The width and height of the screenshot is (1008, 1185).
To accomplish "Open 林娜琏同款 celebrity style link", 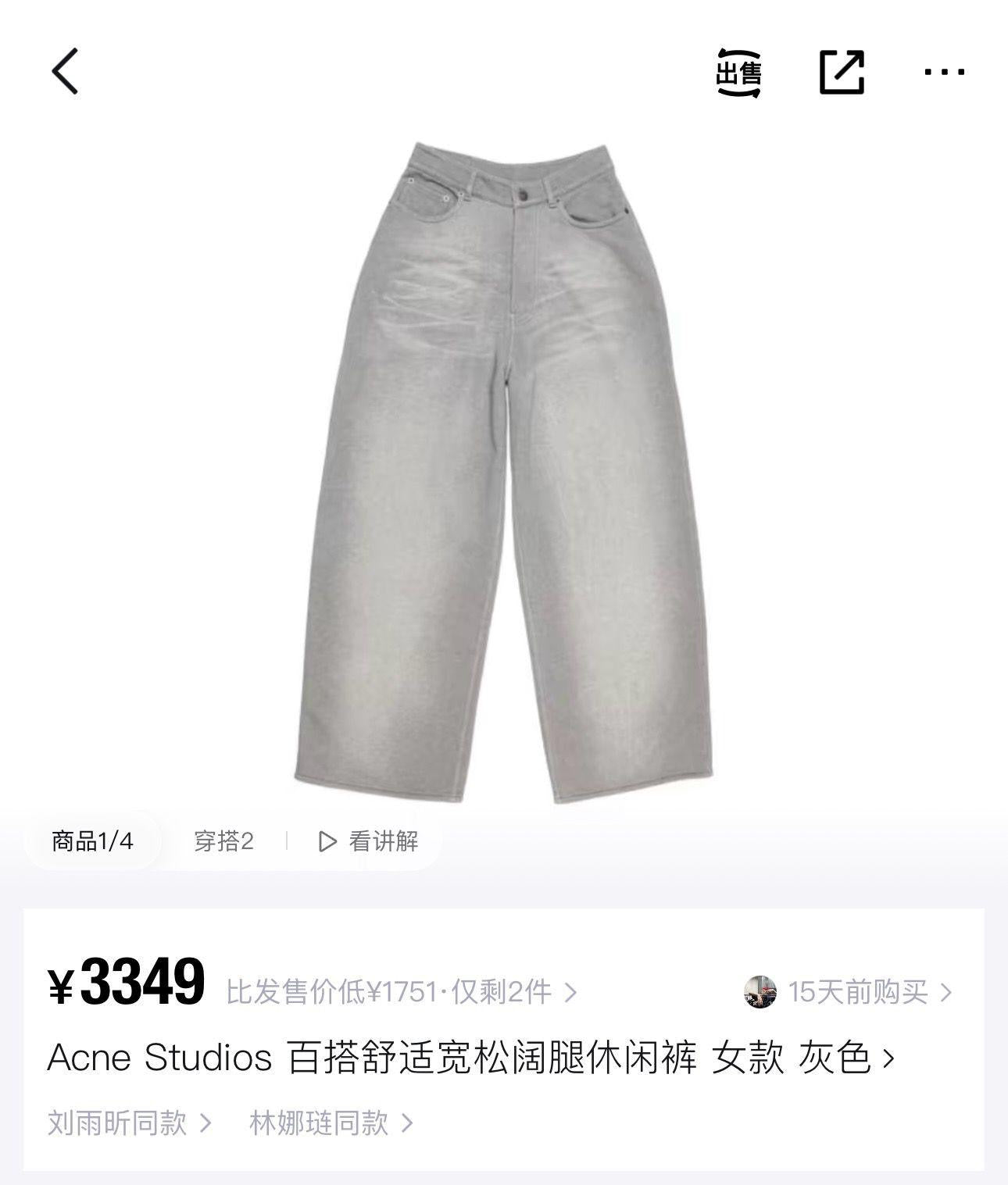I will tap(331, 1123).
